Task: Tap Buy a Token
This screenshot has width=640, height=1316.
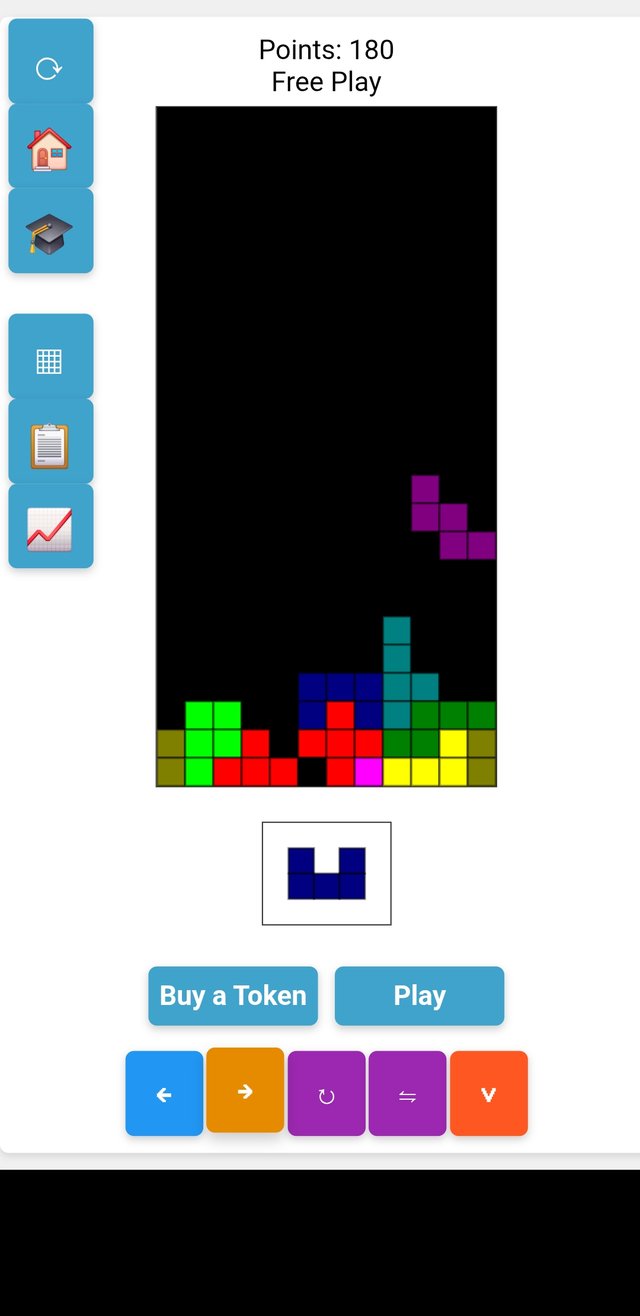Action: [233, 996]
